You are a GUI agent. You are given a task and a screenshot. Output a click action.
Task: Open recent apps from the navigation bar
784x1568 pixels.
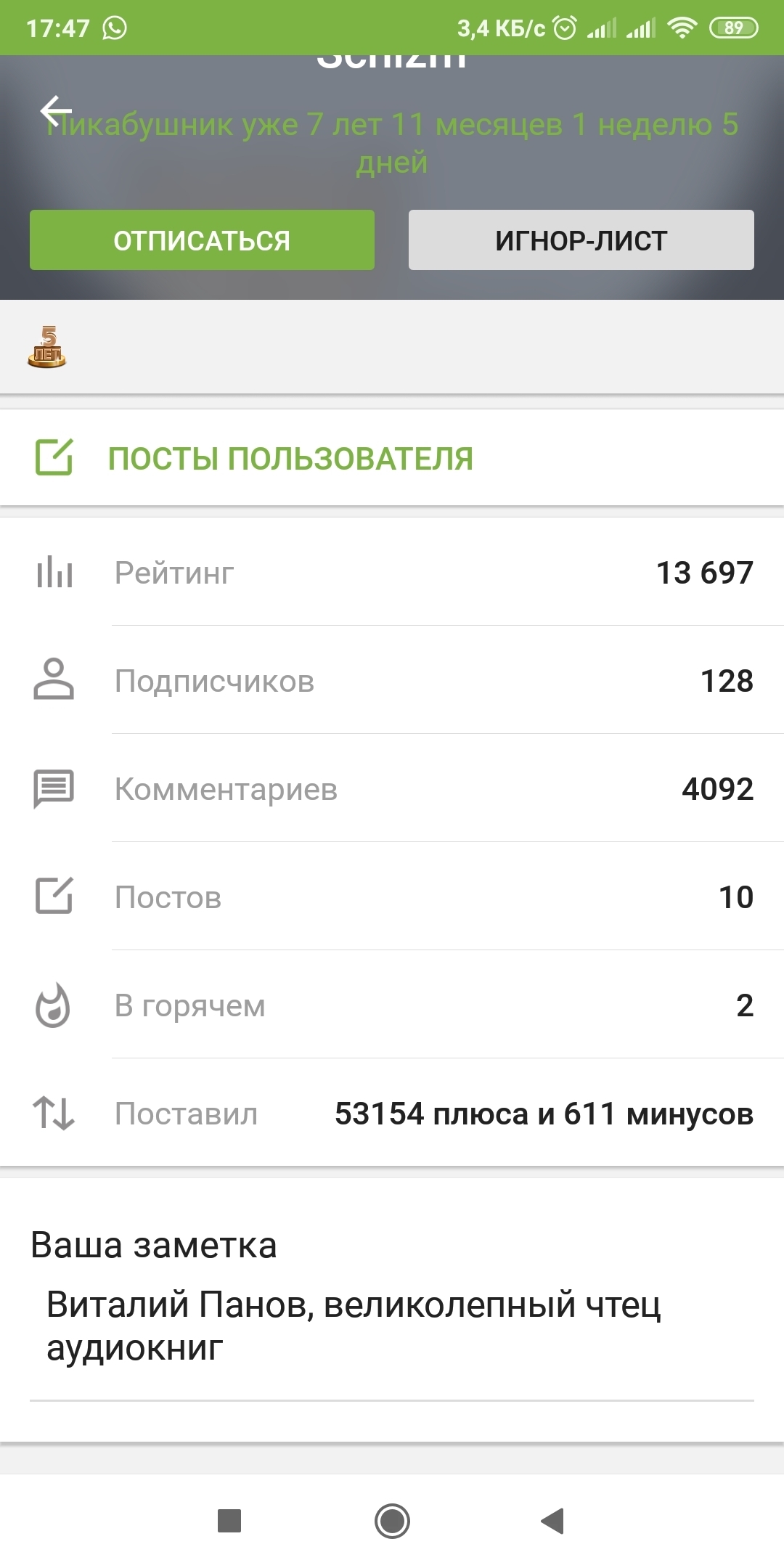(229, 1520)
